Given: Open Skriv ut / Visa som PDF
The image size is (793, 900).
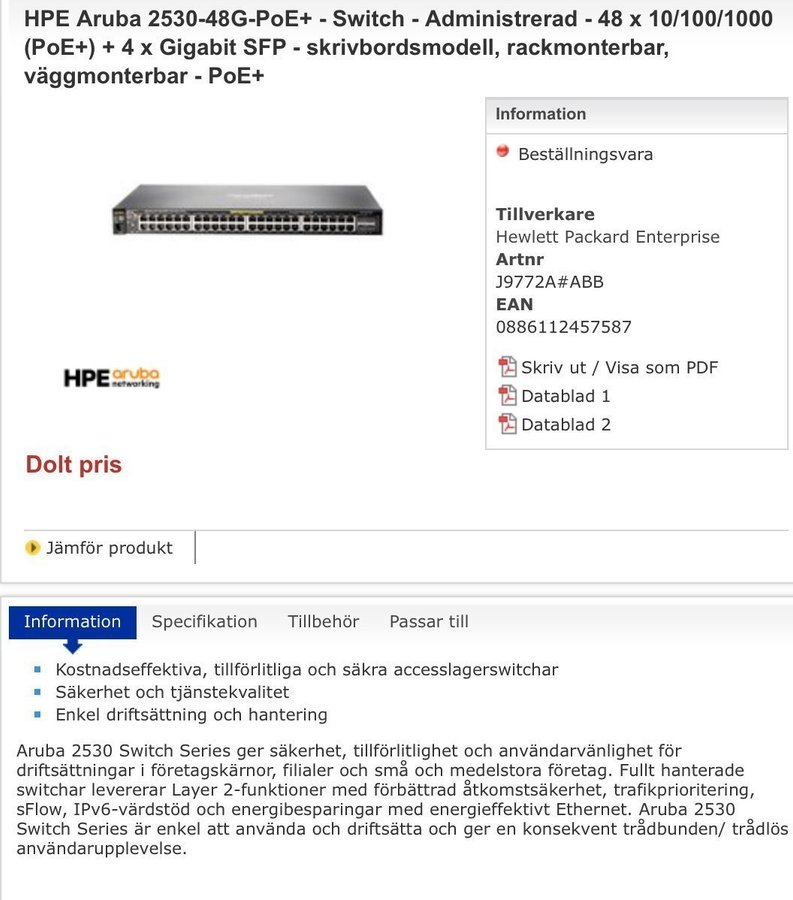Looking at the screenshot, I should click(x=618, y=367).
